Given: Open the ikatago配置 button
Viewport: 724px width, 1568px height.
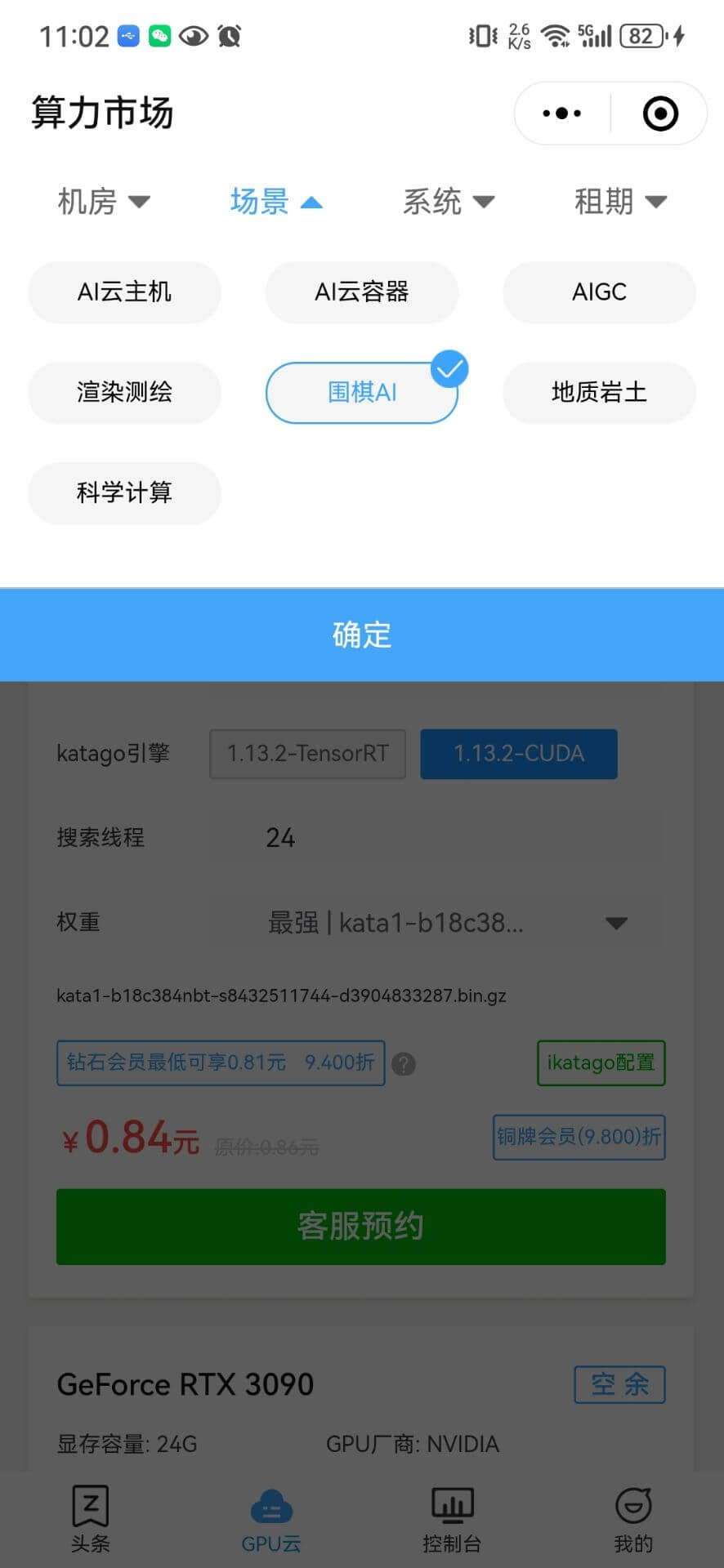Looking at the screenshot, I should (x=601, y=1062).
